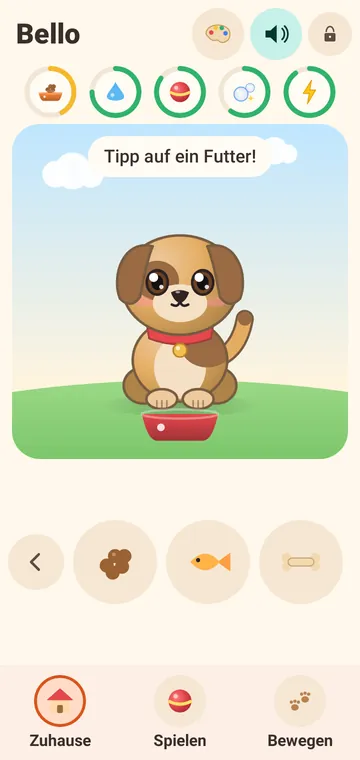Viewport: 360px width, 760px height.
Task: Switch to the Spielen tab
Action: coord(180,712)
